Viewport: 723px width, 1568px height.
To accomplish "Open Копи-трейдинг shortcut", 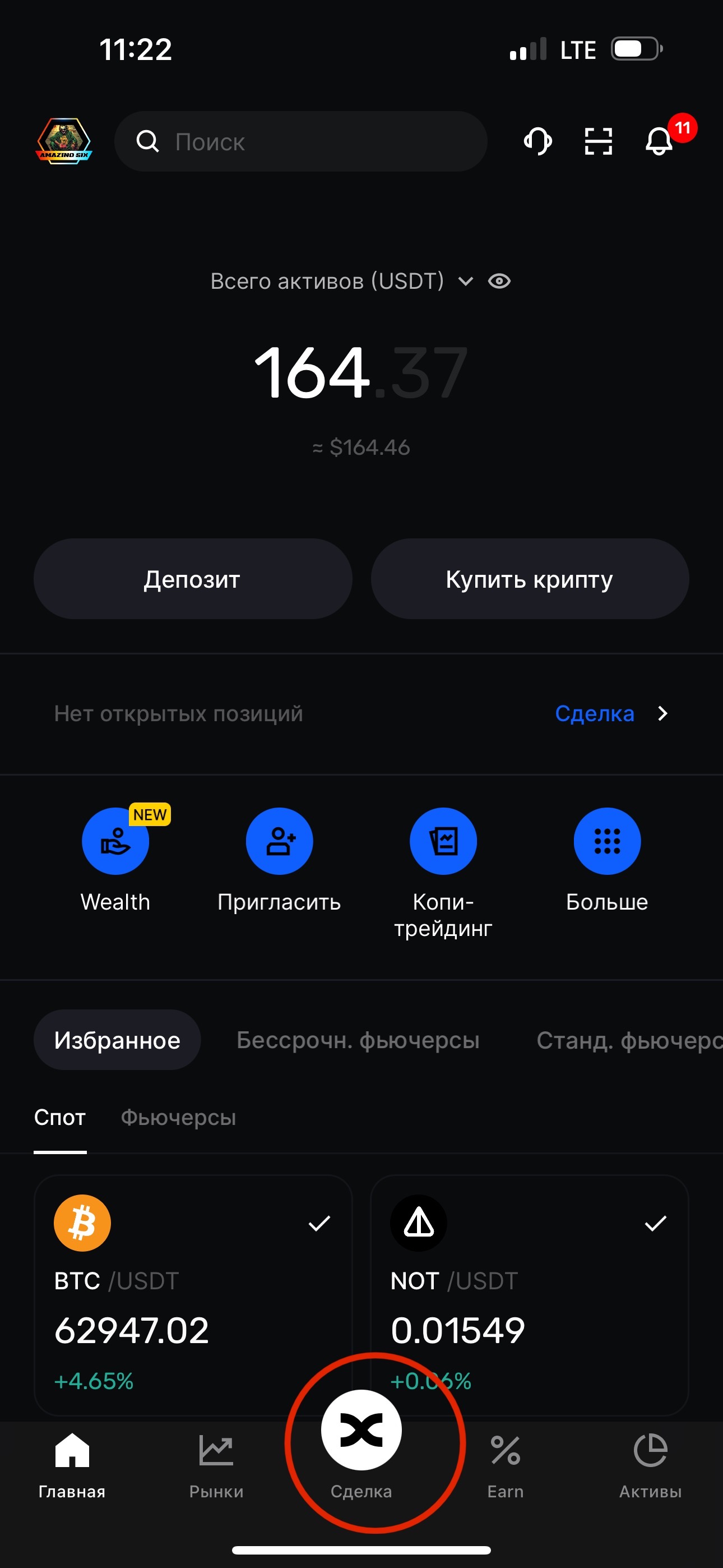I will click(443, 841).
